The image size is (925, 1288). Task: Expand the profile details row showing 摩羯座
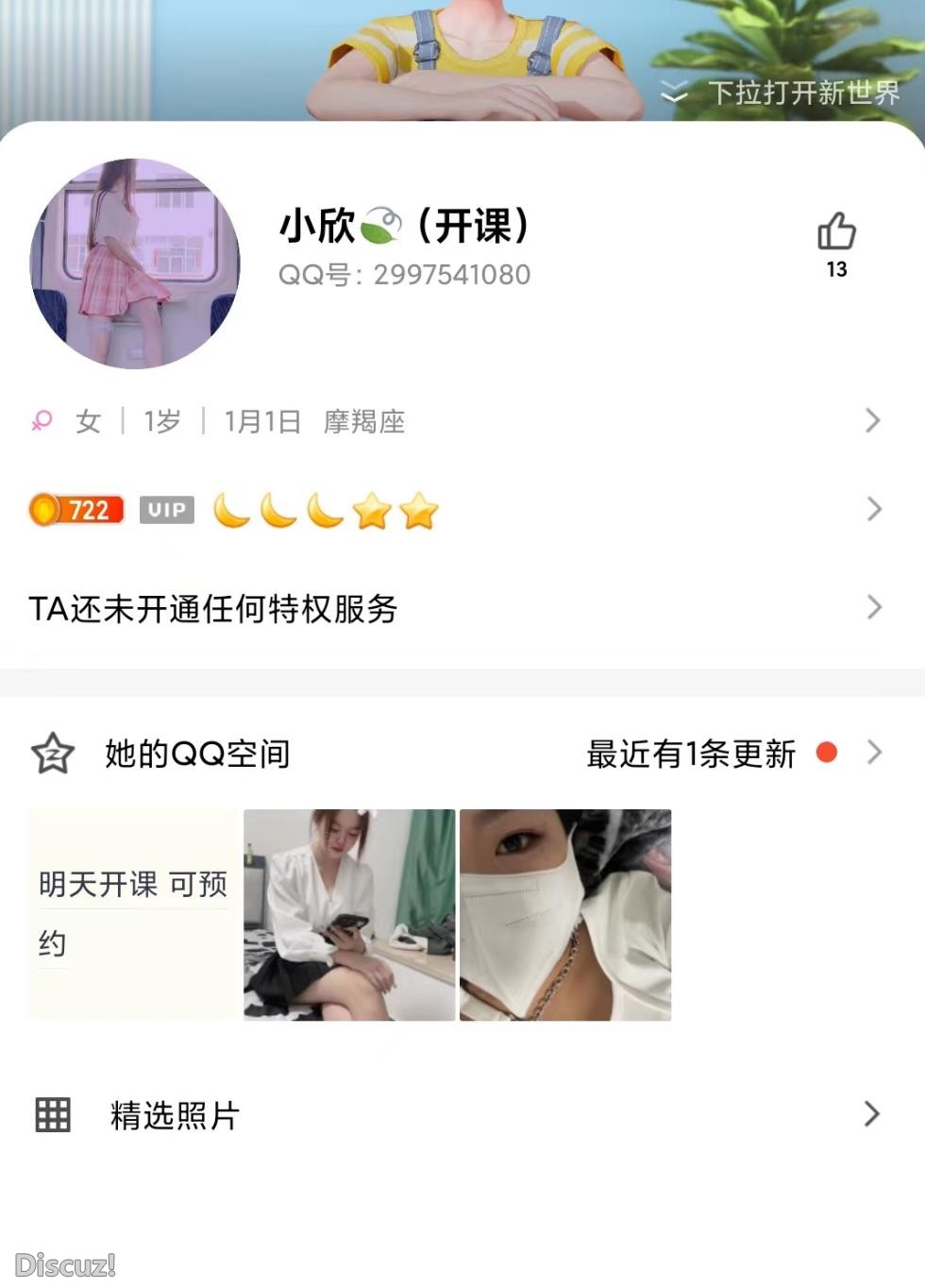[872, 420]
